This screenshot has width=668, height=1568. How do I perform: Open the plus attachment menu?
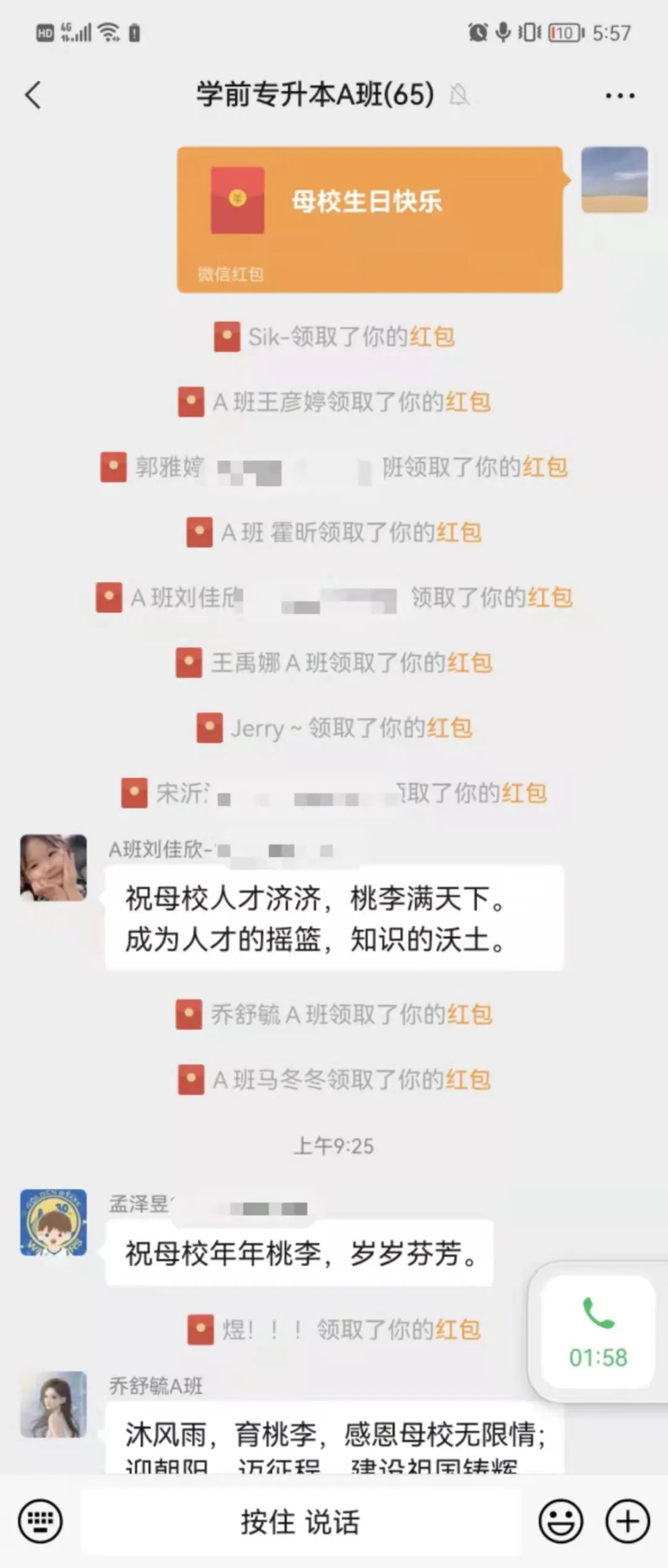628,1521
